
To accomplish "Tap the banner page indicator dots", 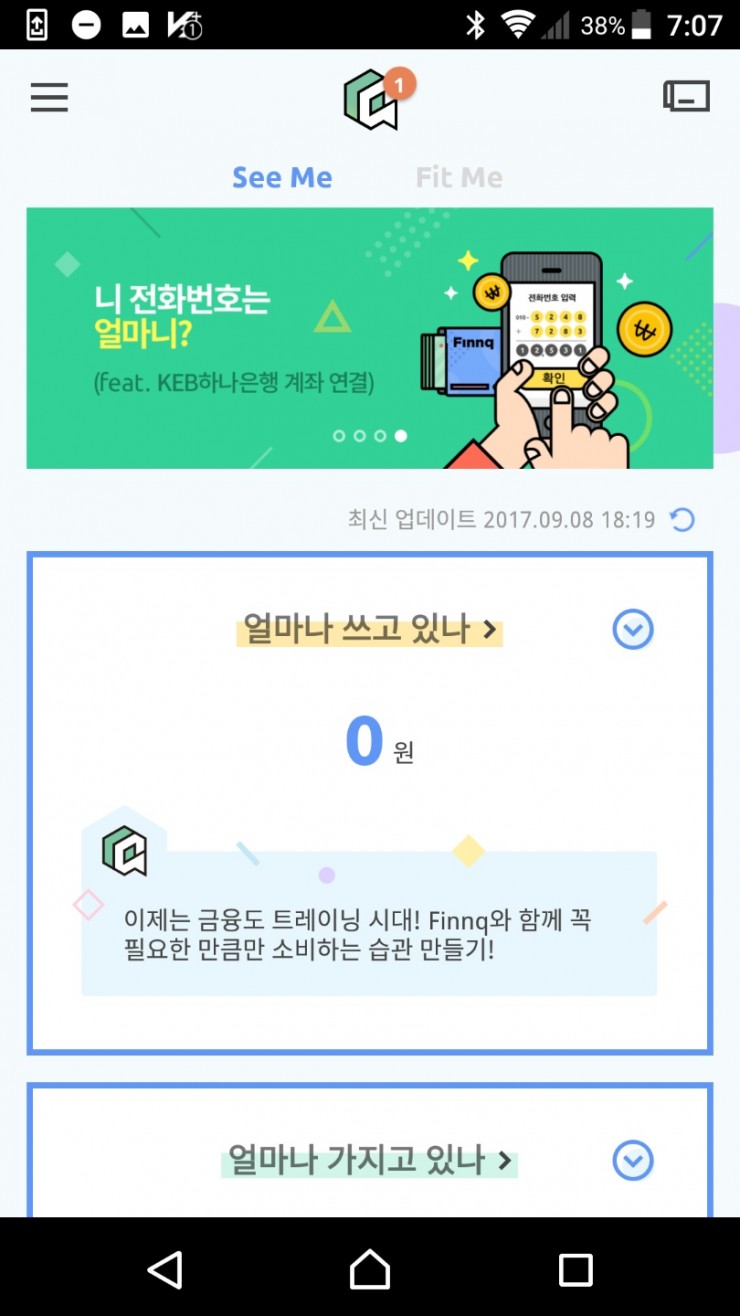I will click(369, 436).
